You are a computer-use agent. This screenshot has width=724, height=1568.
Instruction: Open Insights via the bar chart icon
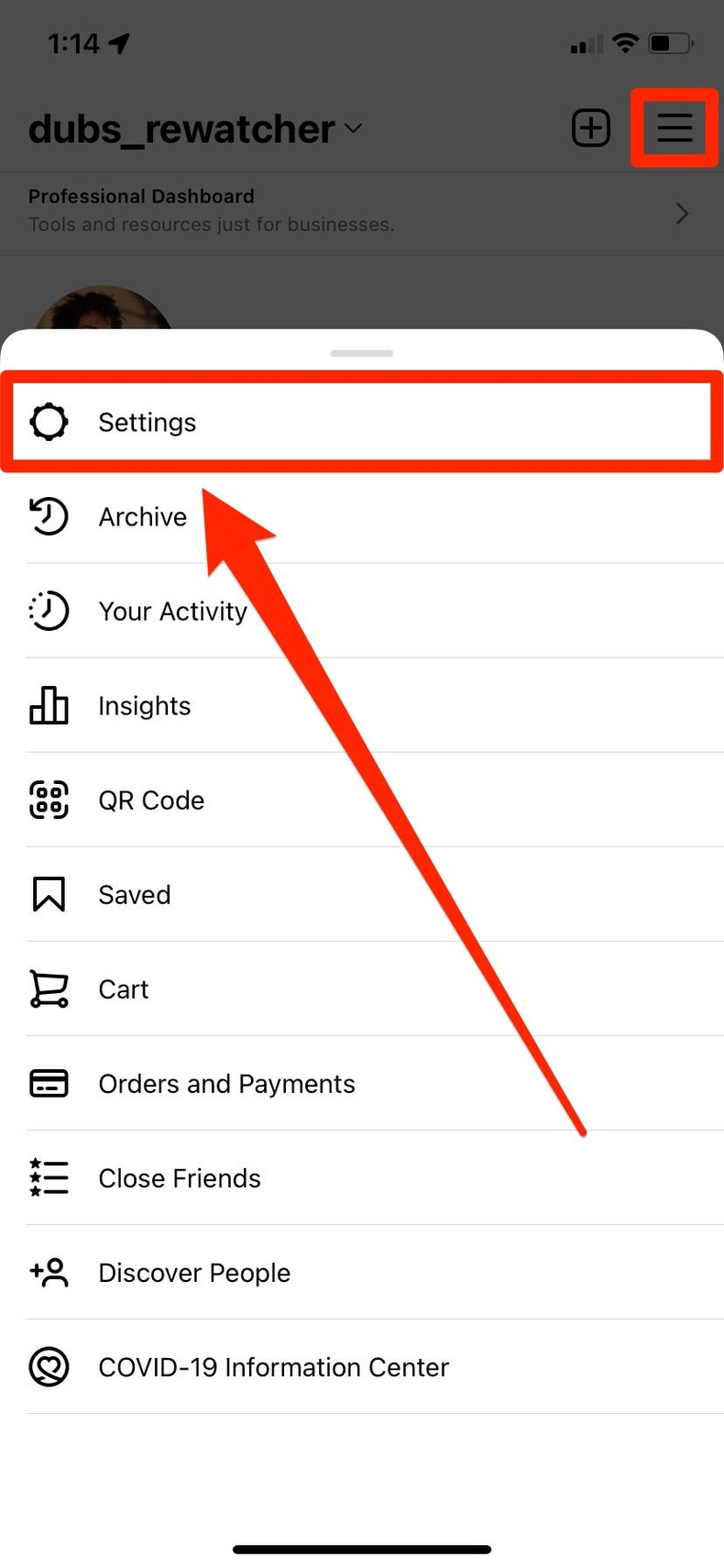48,705
